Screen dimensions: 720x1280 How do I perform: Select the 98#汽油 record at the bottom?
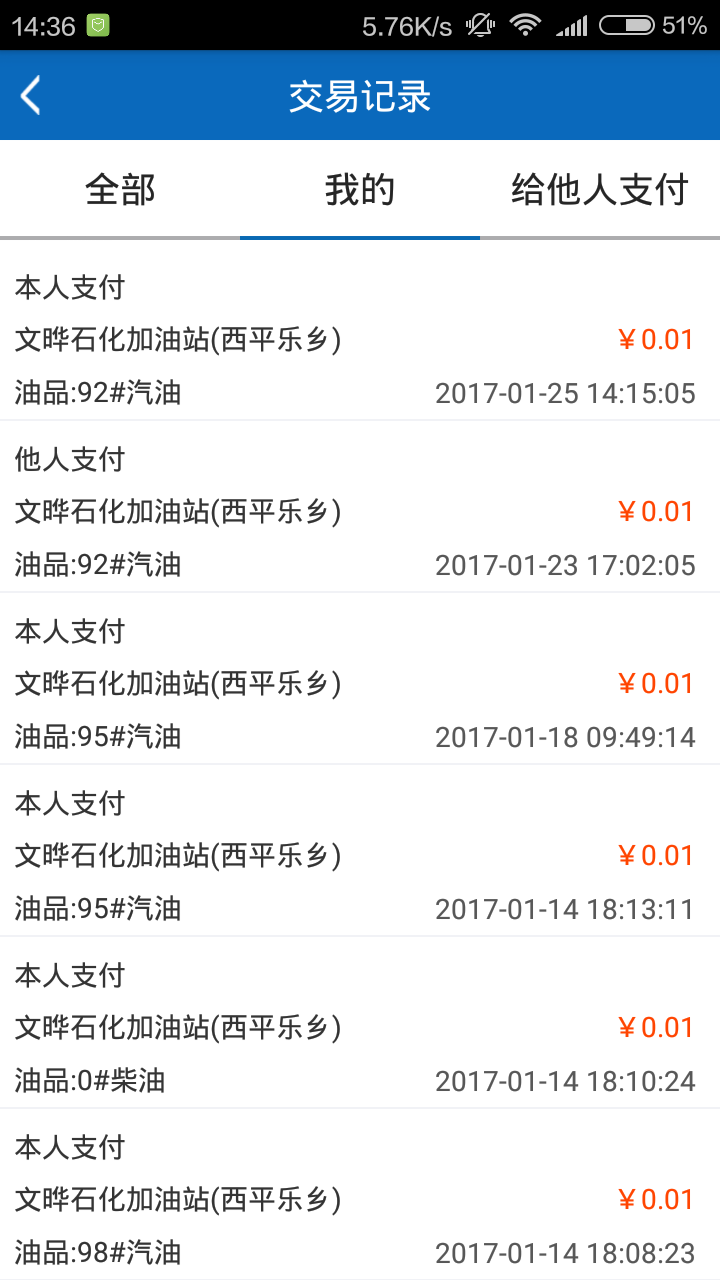coord(360,1200)
